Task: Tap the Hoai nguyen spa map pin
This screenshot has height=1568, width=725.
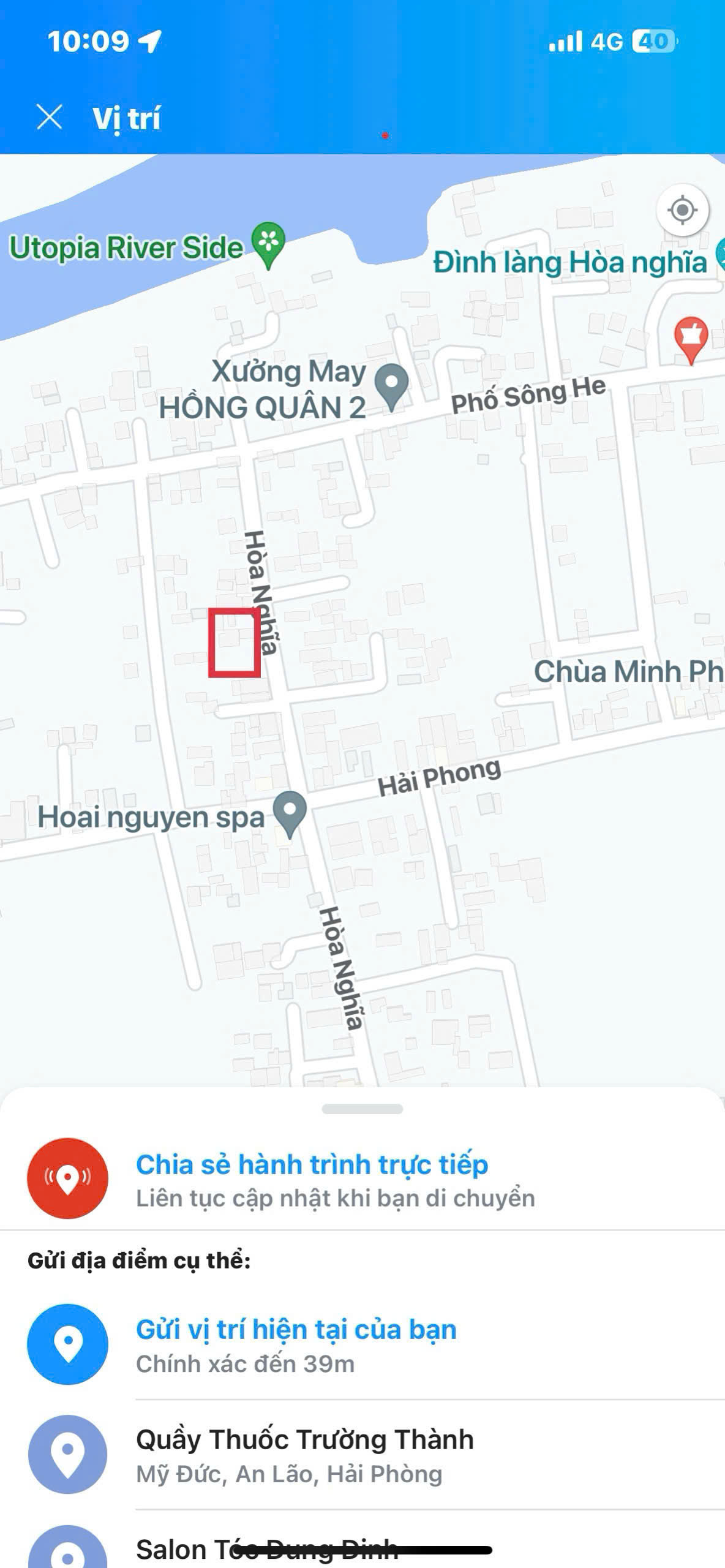Action: (x=290, y=813)
